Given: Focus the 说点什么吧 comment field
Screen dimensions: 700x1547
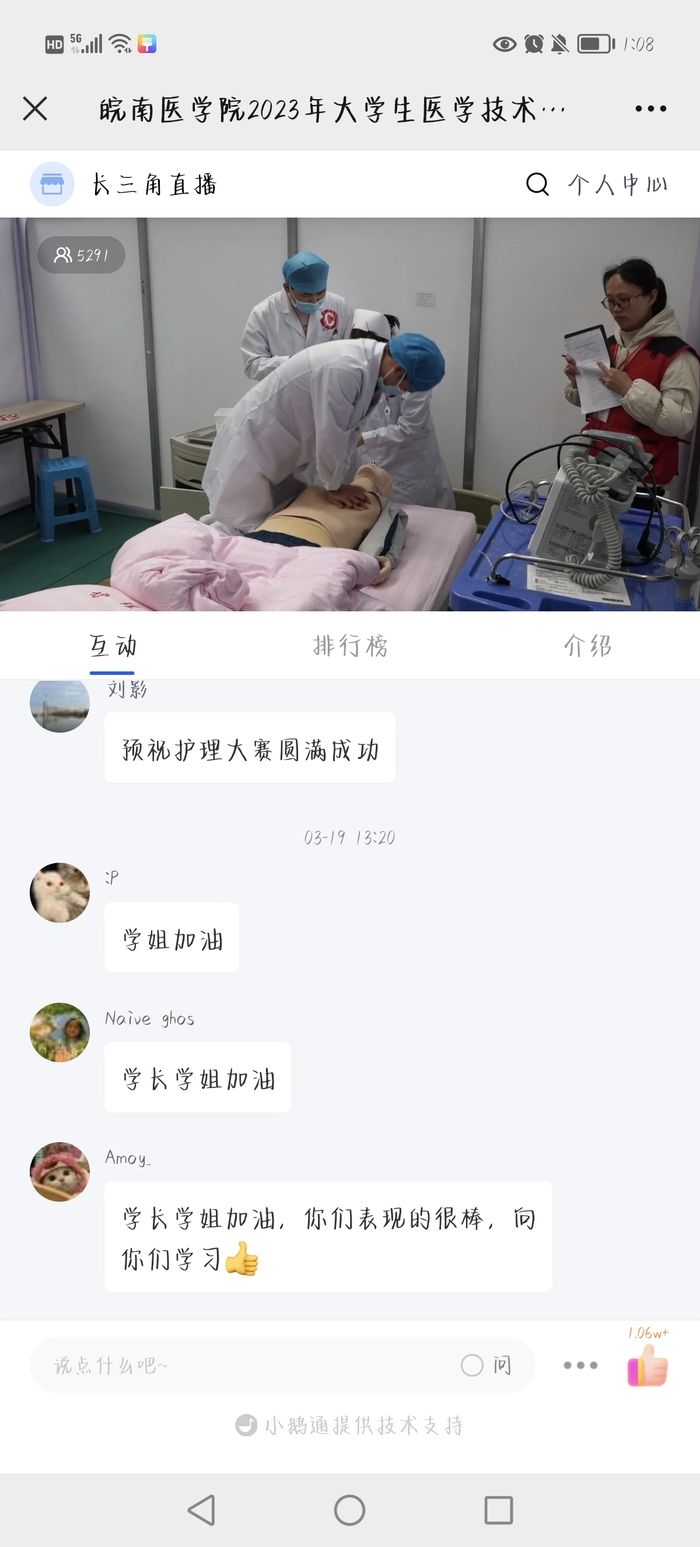Looking at the screenshot, I should 240,1365.
